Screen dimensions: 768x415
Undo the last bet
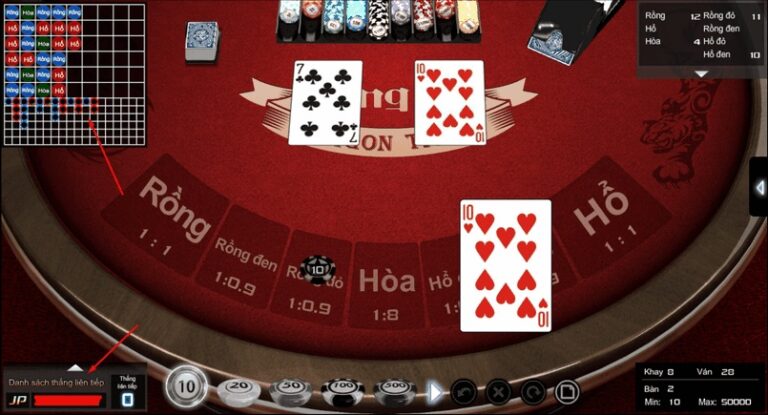[x=463, y=391]
